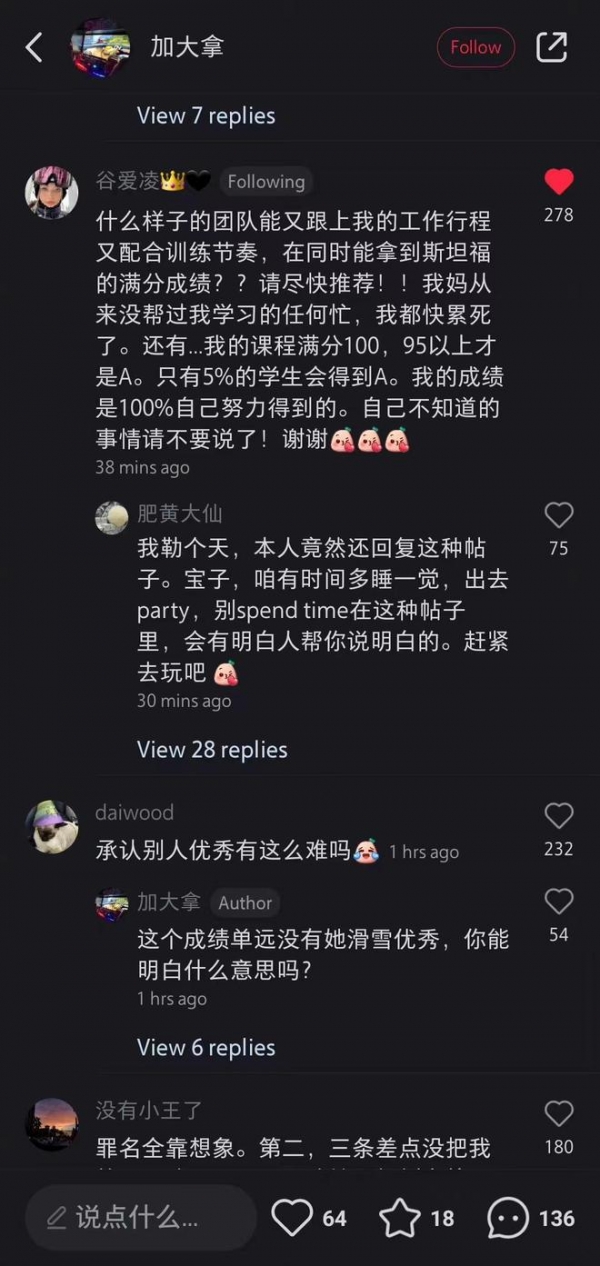Open daiwood's profile avatar
The image size is (600, 1266).
52,826
